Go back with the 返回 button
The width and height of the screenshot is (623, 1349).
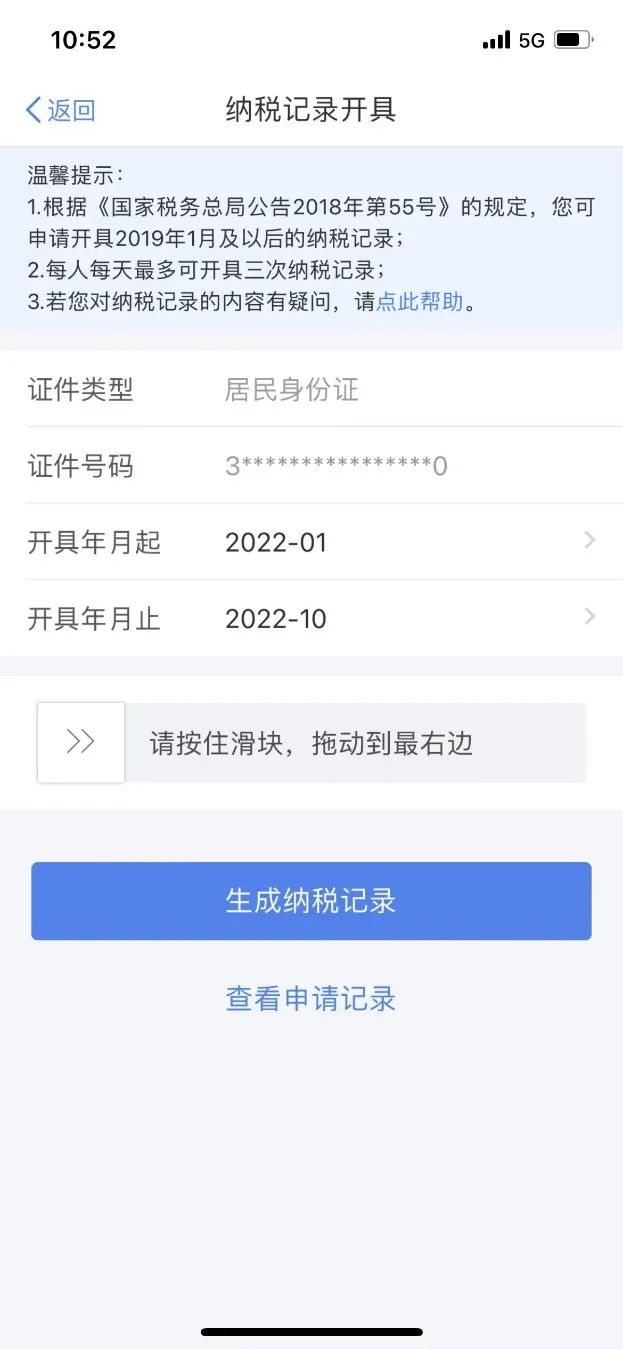click(61, 110)
